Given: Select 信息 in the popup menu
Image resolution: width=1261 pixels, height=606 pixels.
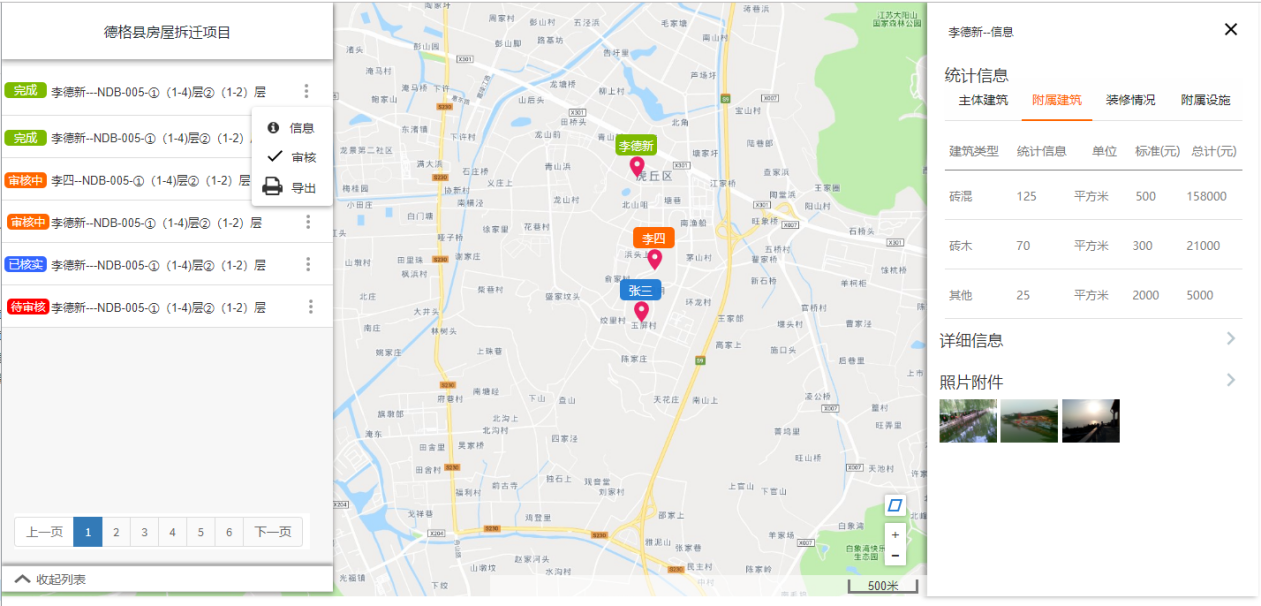Looking at the screenshot, I should tap(291, 128).
